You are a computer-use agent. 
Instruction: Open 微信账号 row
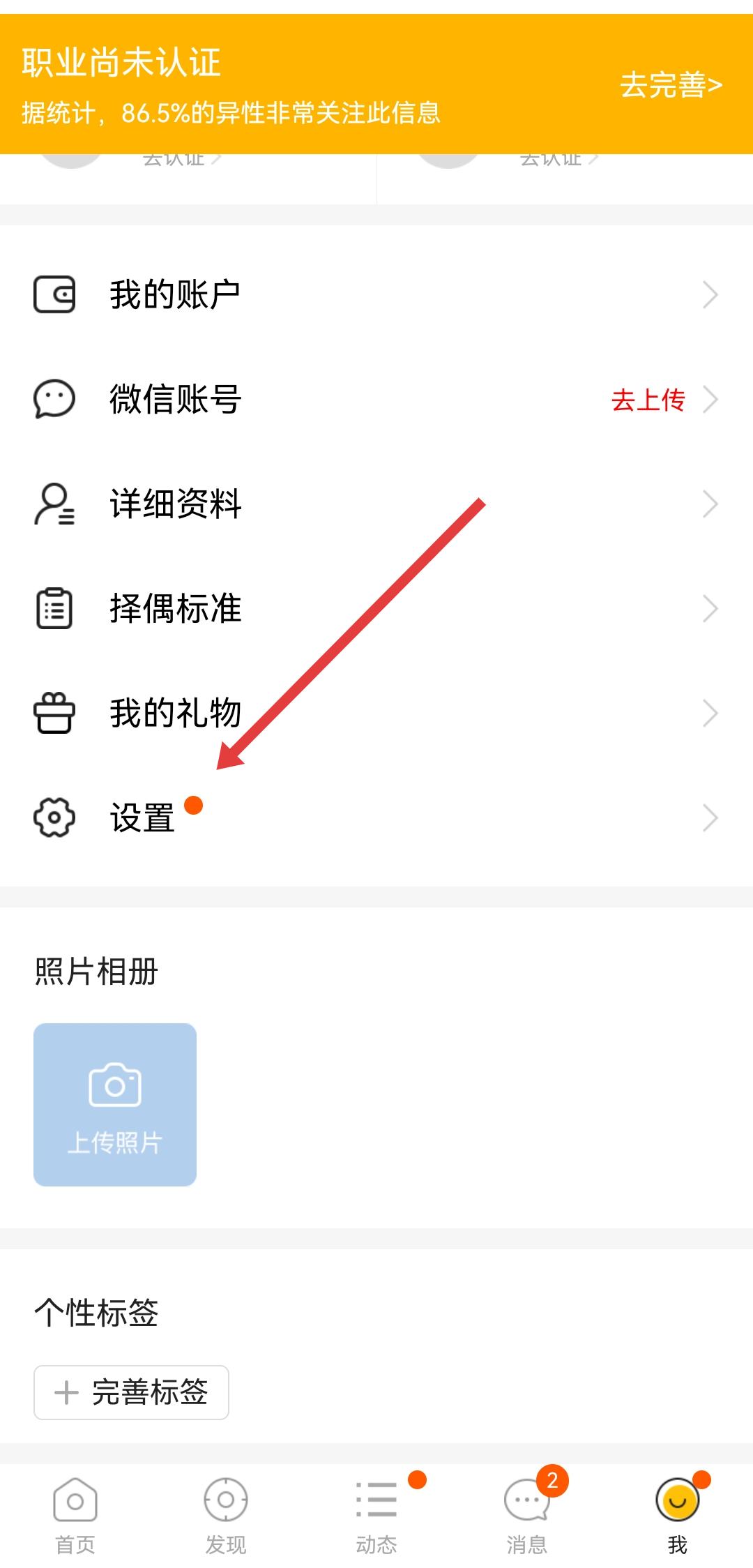(x=376, y=399)
